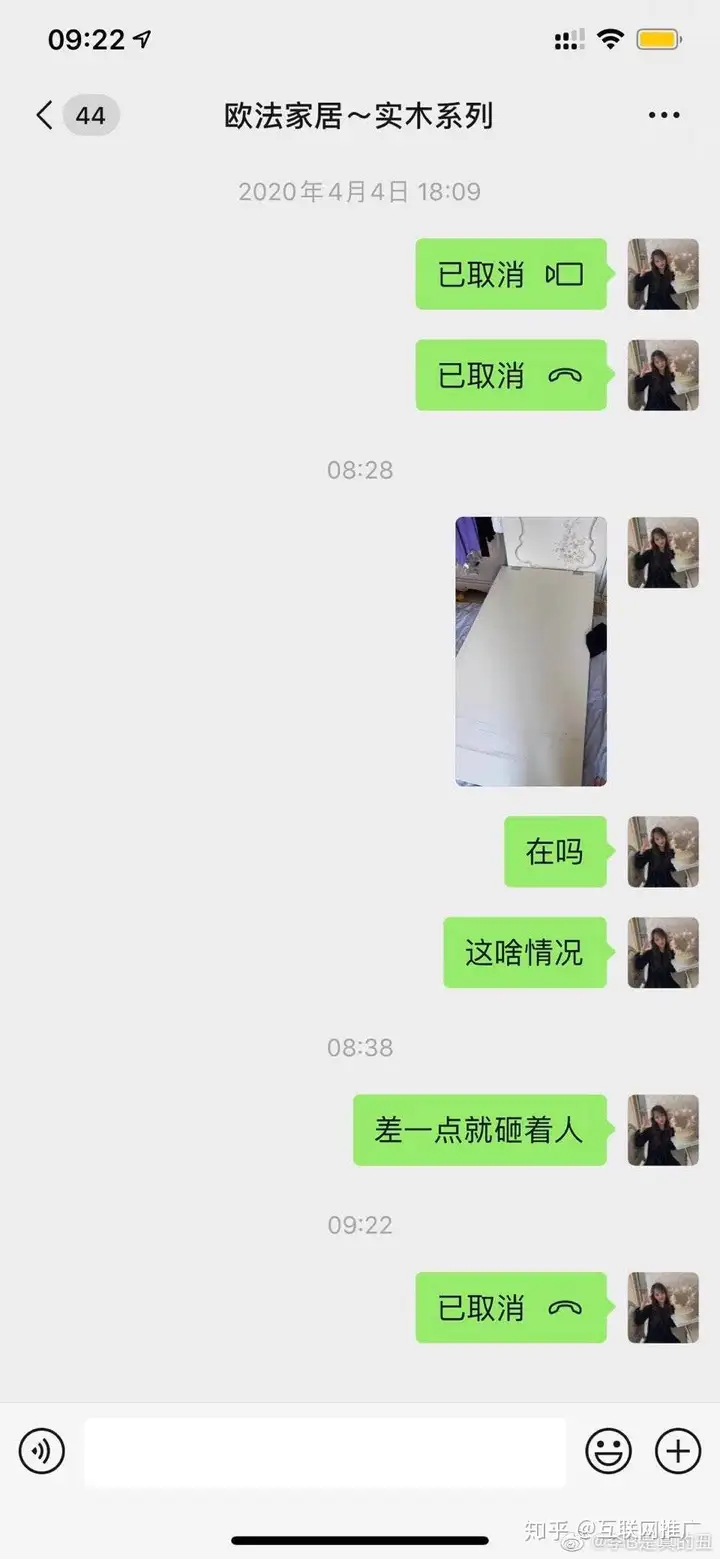Open the three-dot chat info menu
Image resolution: width=720 pixels, height=1559 pixels.
point(664,116)
